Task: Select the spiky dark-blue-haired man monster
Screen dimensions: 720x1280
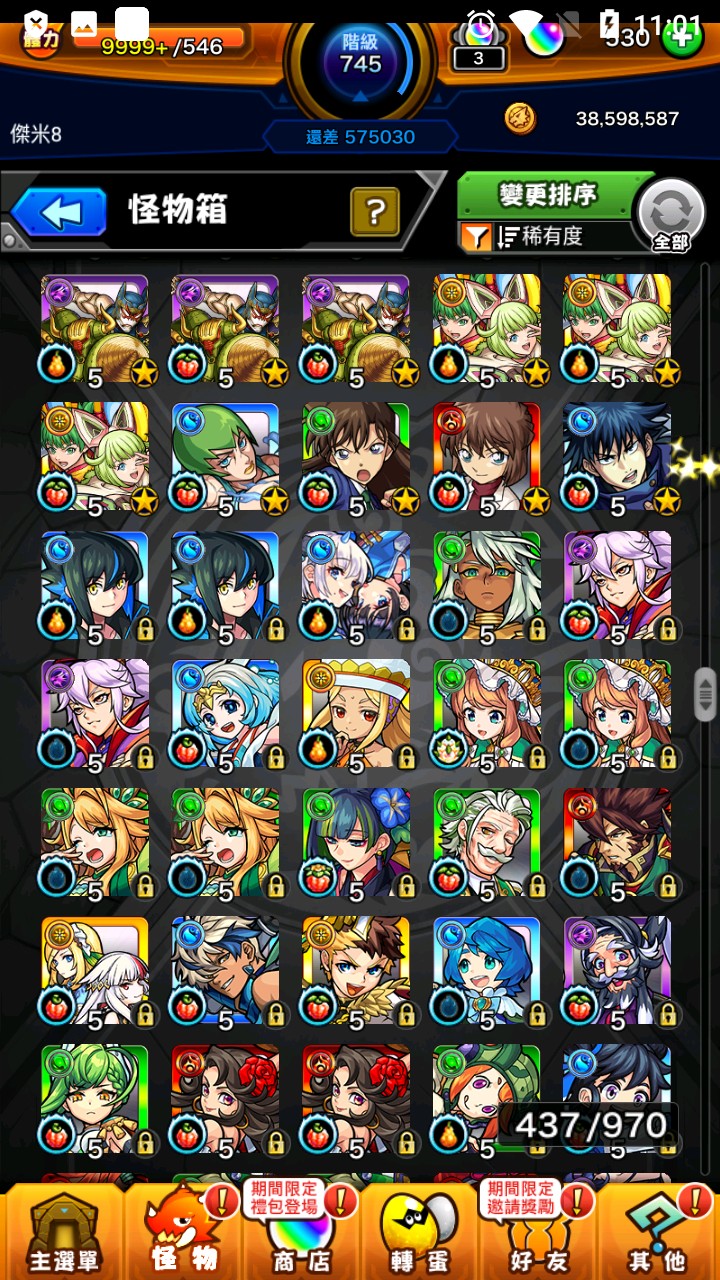Action: pos(617,456)
